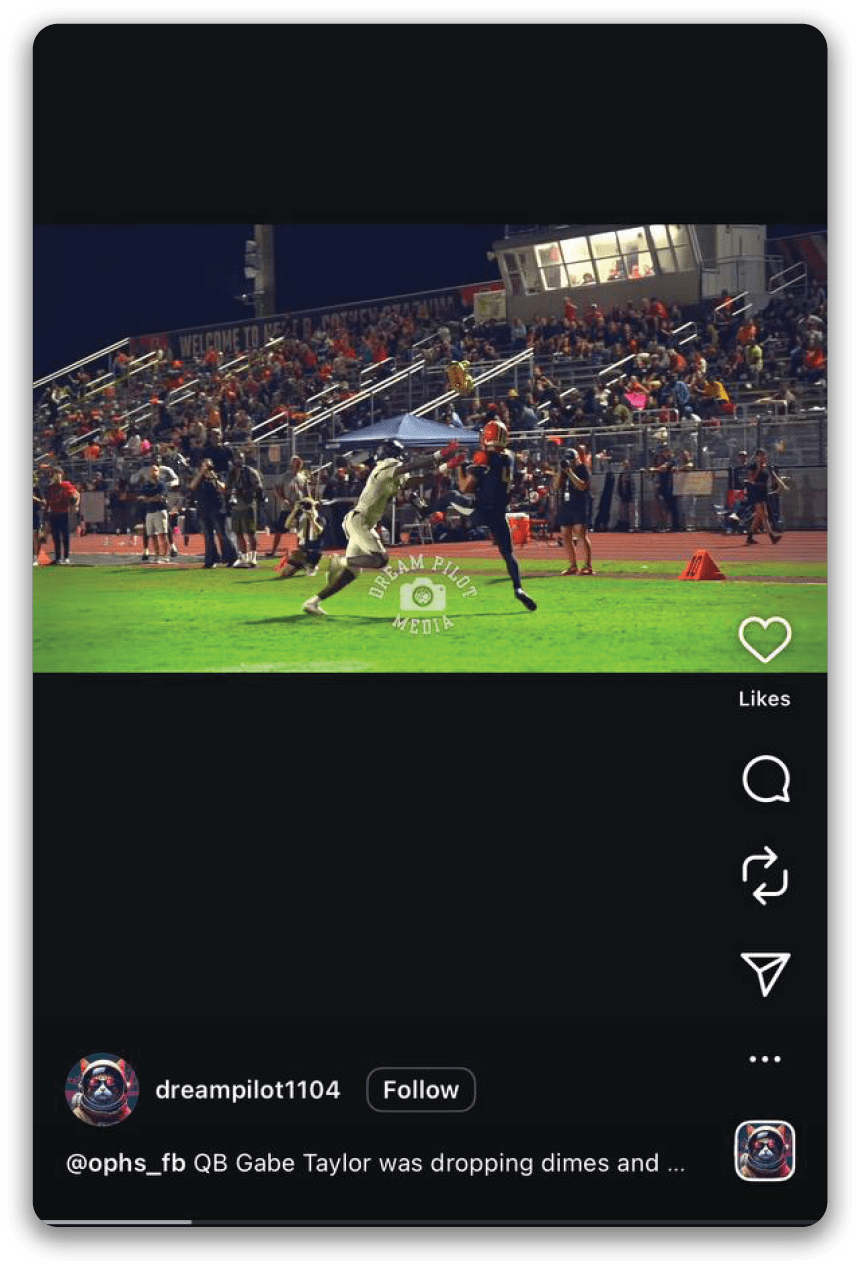This screenshot has width=860, height=1269.
Task: Seek using the reel progress bar
Action: (x=430, y=1222)
